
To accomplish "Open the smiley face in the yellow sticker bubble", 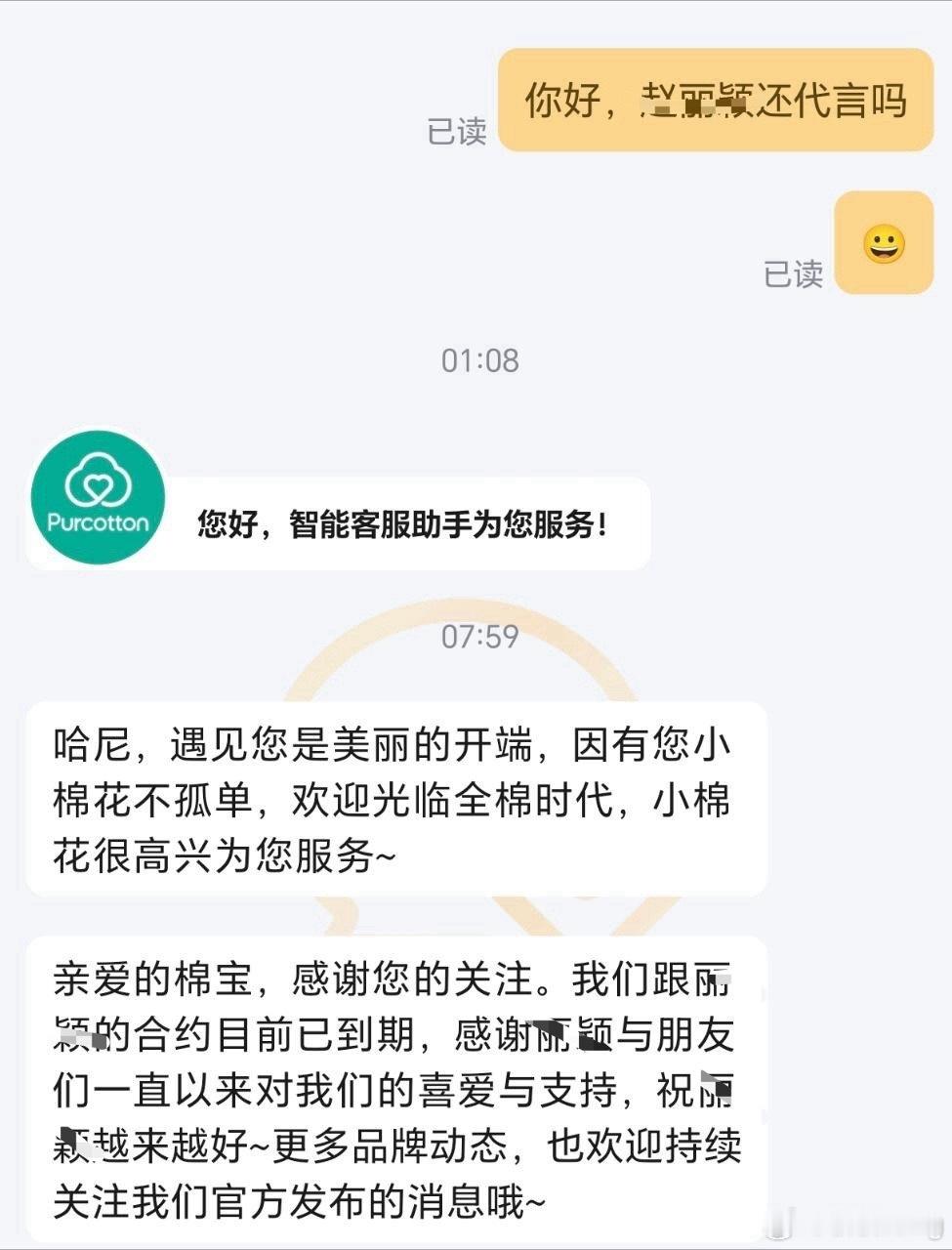I will [x=882, y=241].
